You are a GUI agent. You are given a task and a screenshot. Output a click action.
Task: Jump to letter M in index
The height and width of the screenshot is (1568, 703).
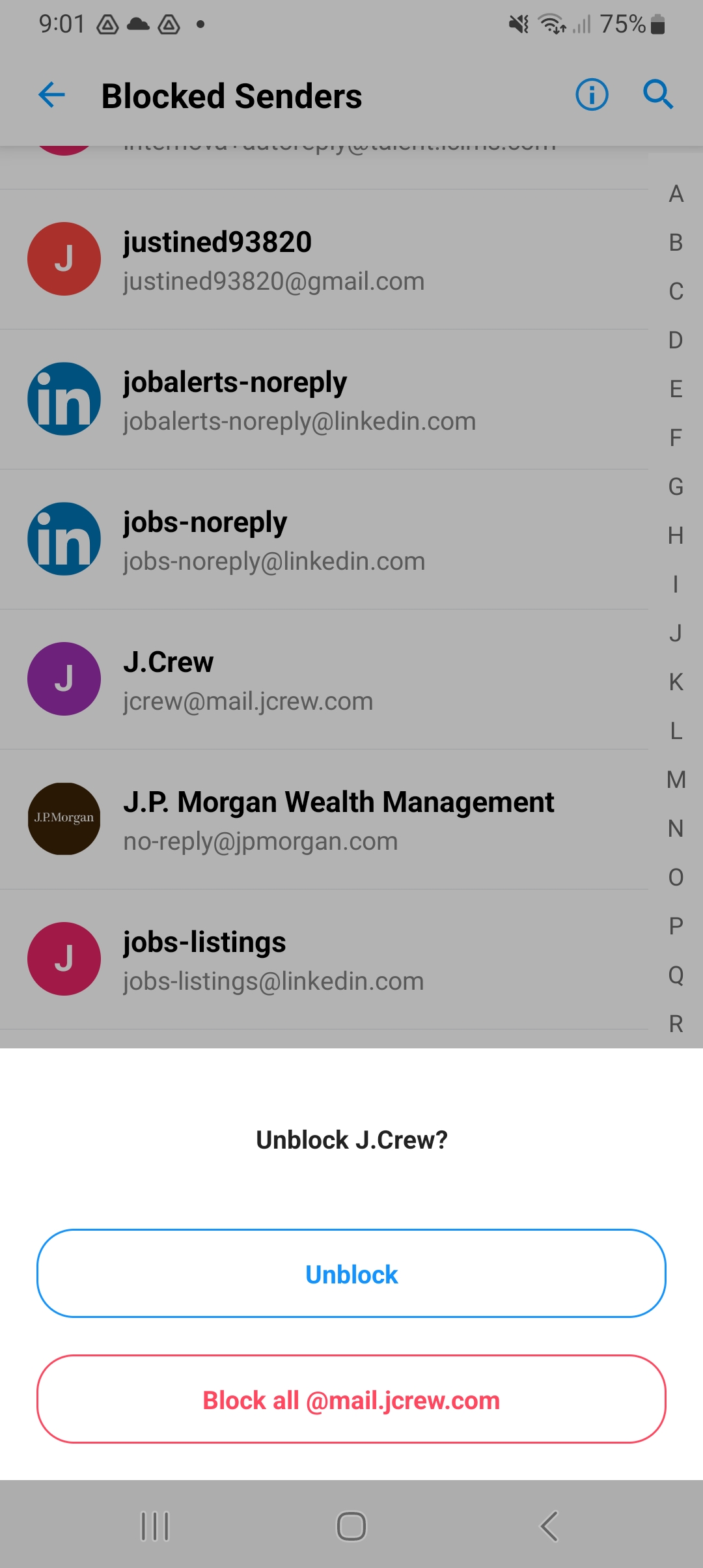pos(676,779)
